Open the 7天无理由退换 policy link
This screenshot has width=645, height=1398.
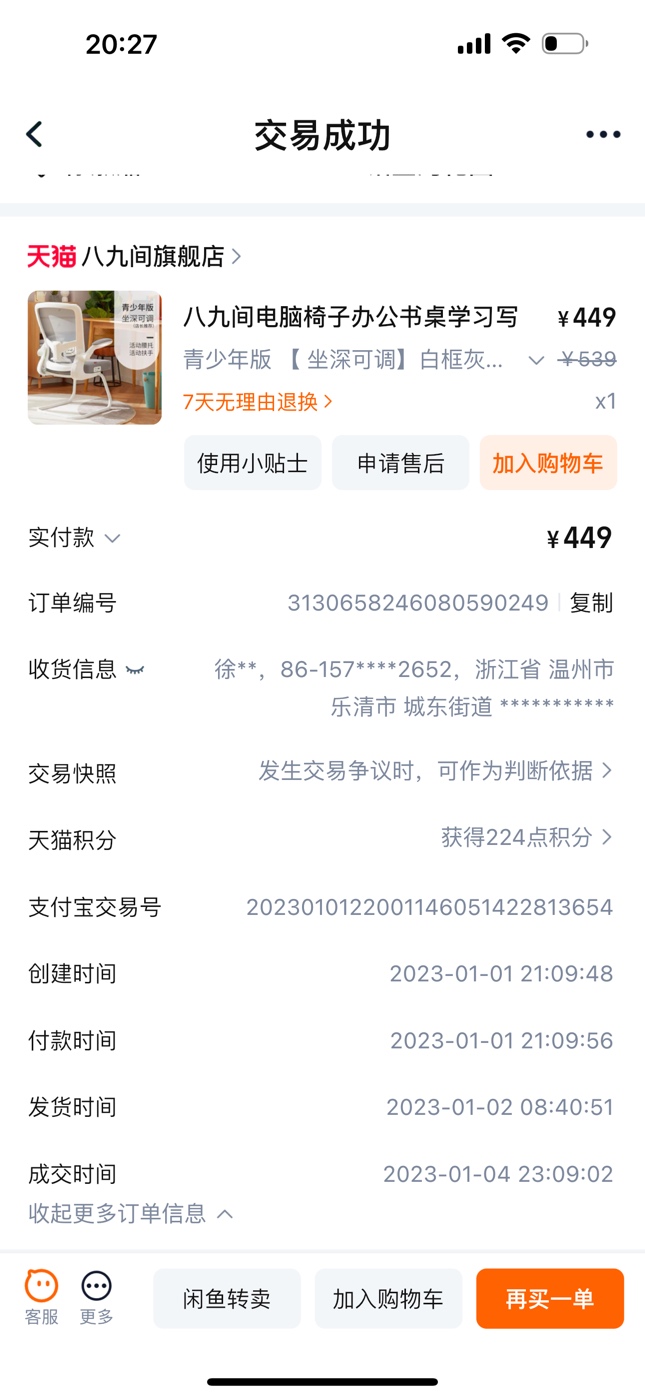point(258,402)
